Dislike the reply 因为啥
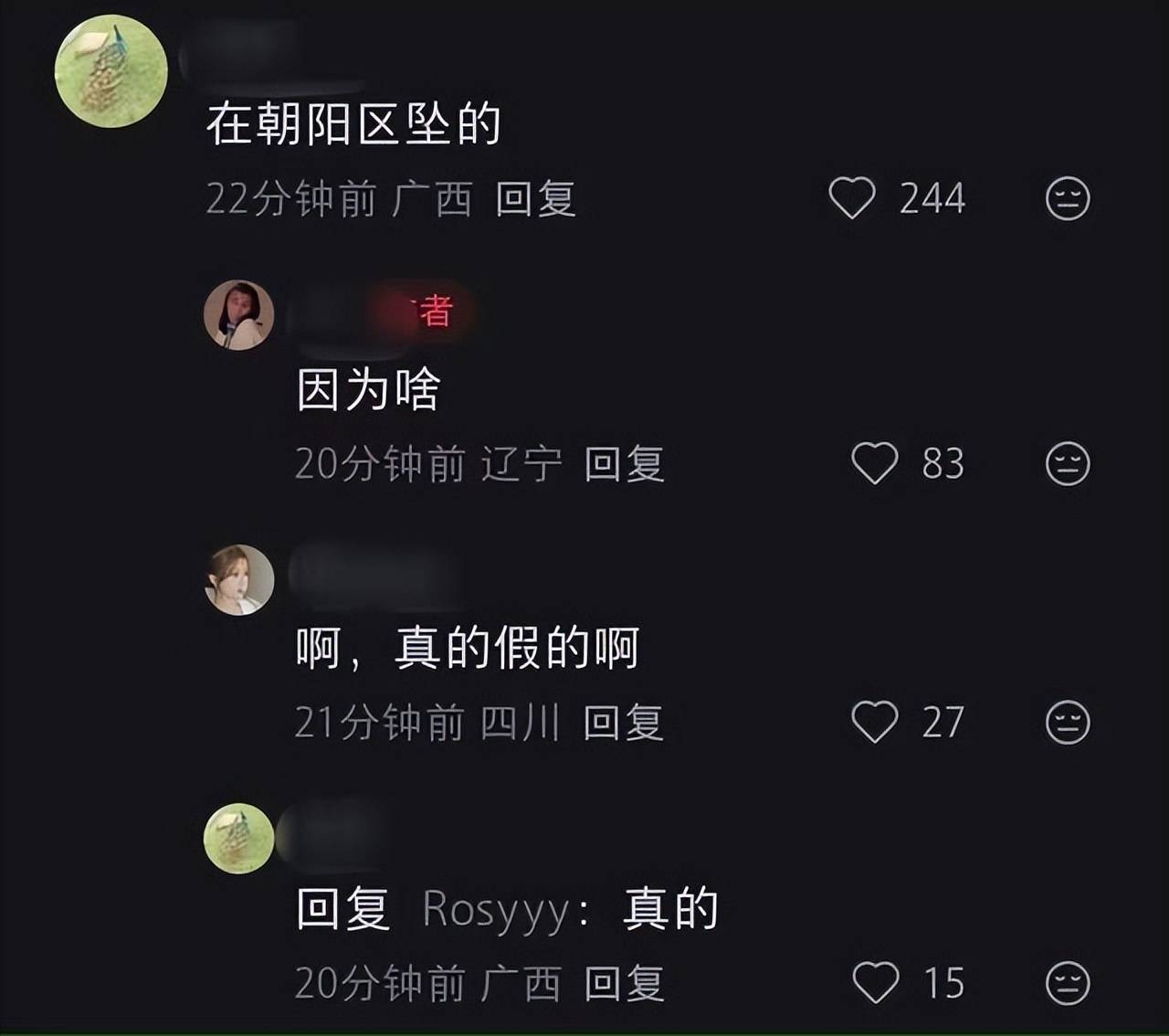The width and height of the screenshot is (1169, 1036). pyautogui.click(x=1067, y=463)
